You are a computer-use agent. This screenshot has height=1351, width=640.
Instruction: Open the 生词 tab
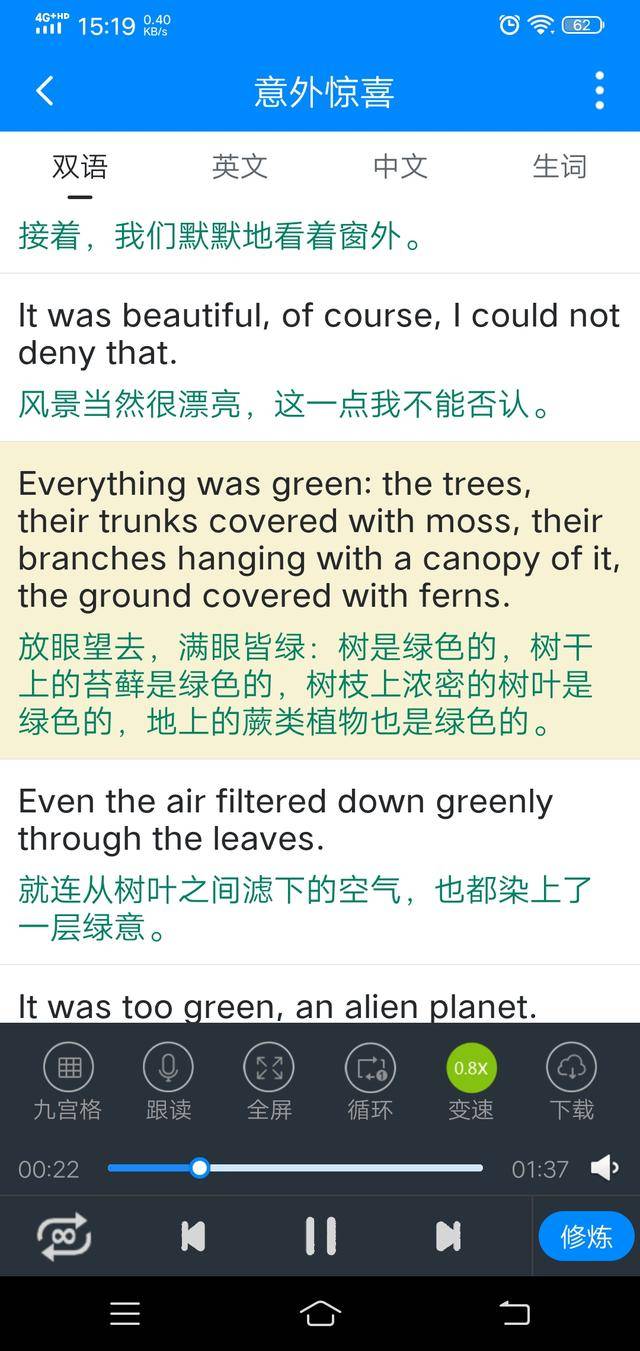559,166
